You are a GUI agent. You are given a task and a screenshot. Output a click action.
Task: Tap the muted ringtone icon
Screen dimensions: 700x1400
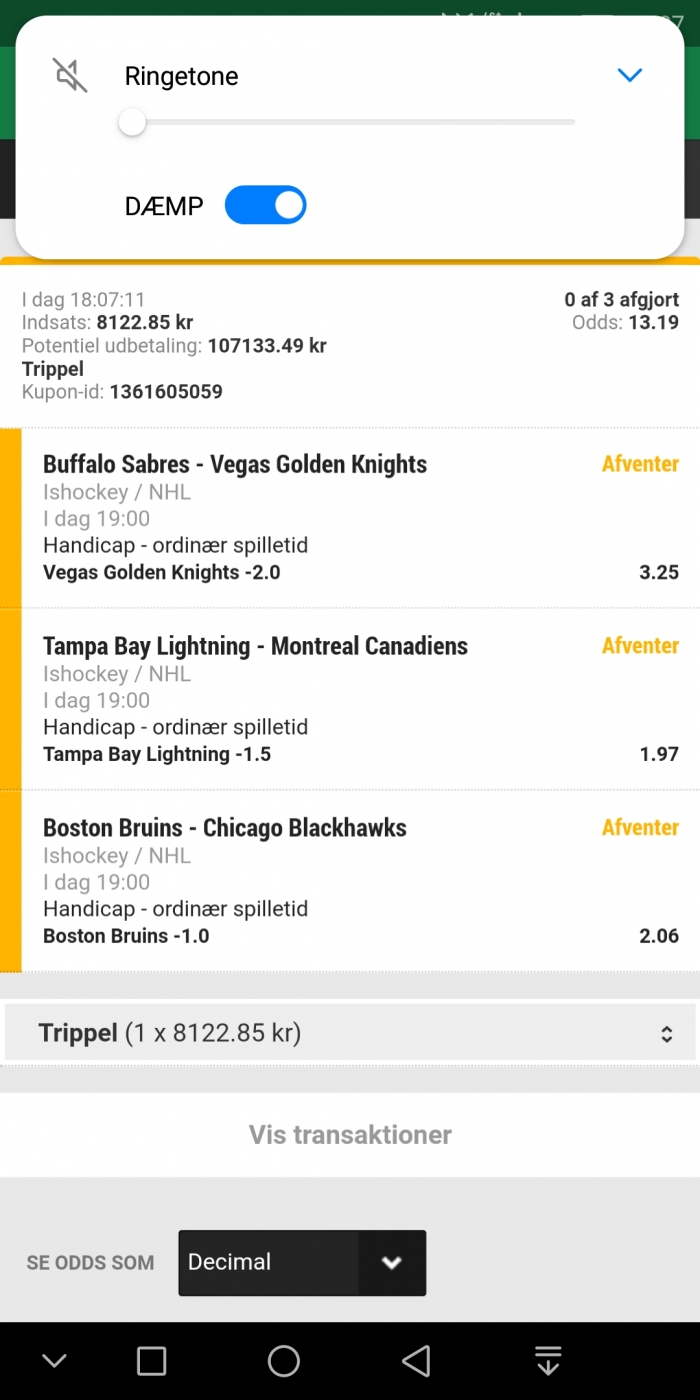click(70, 75)
